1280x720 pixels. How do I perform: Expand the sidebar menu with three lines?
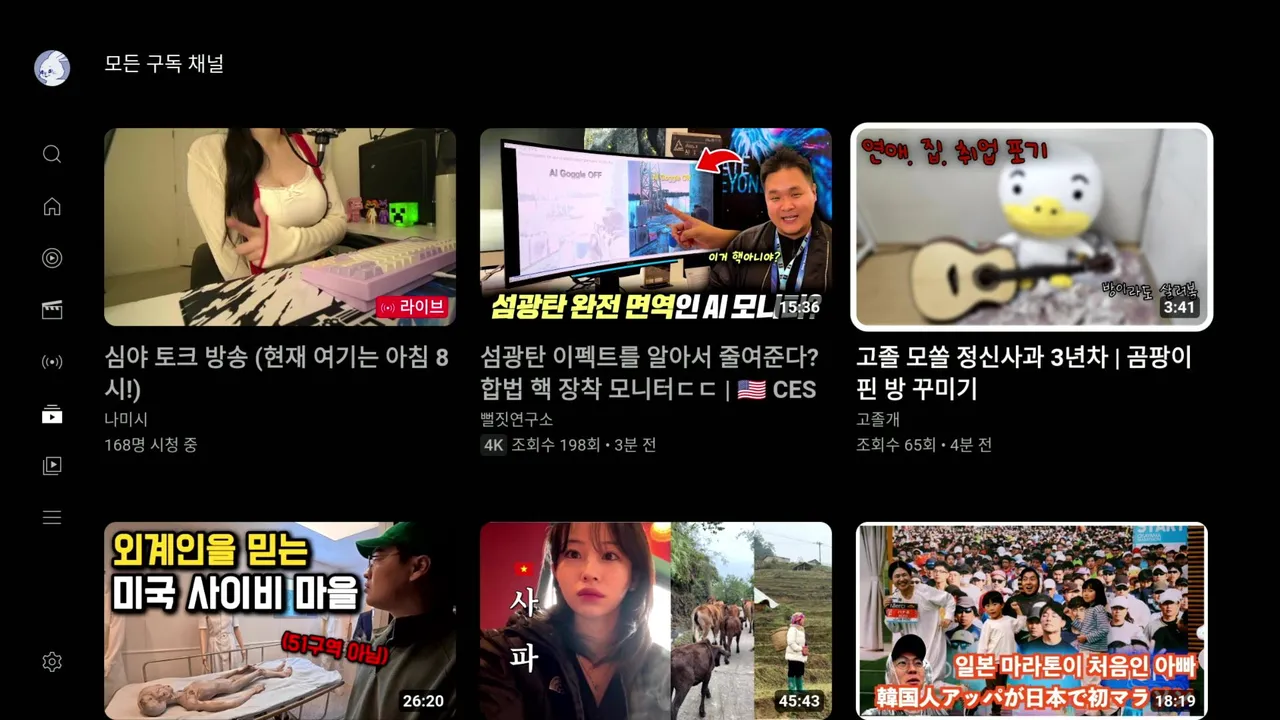click(52, 517)
